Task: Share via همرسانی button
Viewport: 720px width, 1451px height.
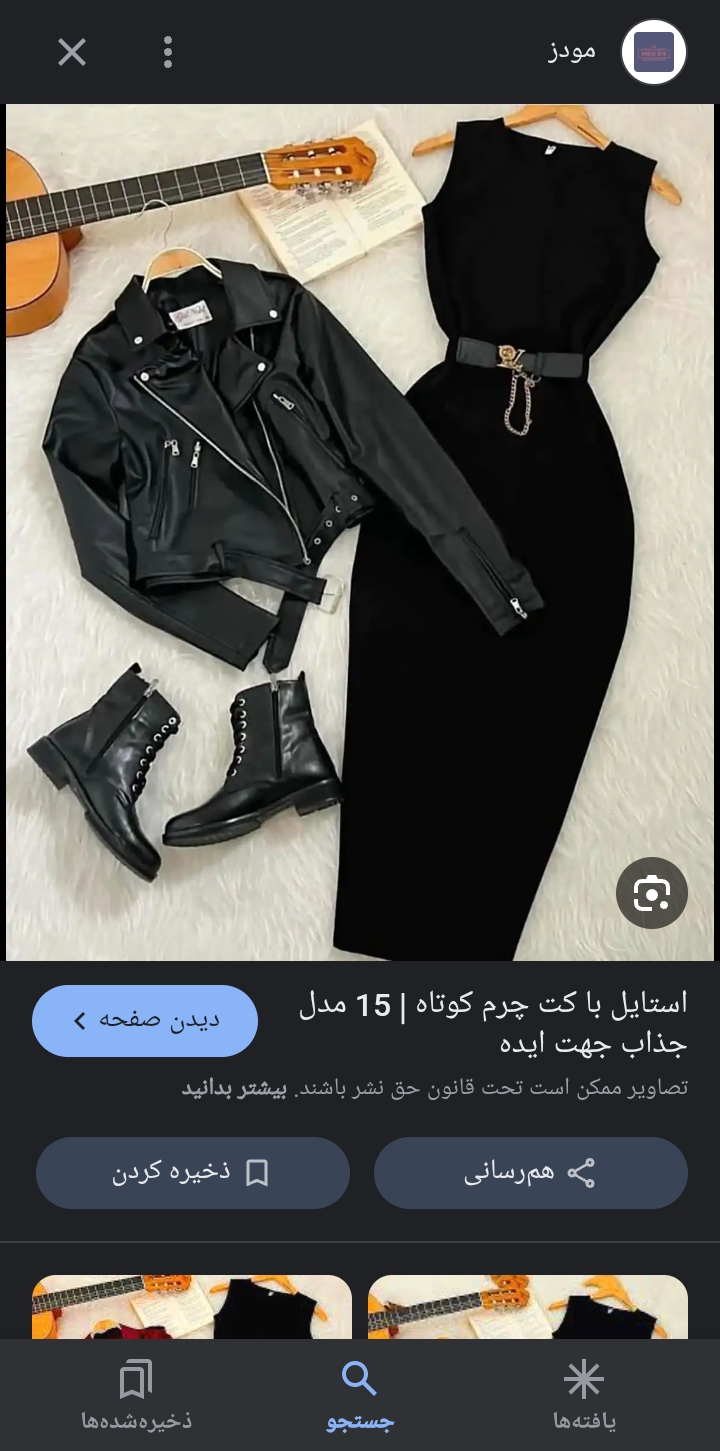Action: tap(530, 1173)
